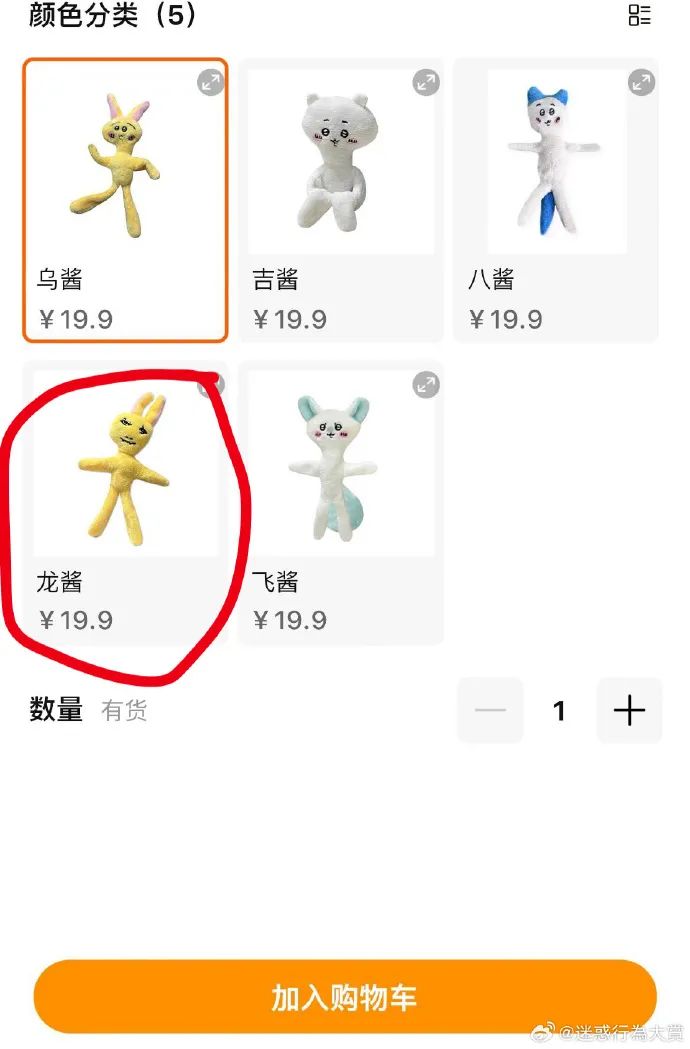Enlarge the 八酱 product image
Image resolution: width=690 pixels, height=1049 pixels.
pos(641,83)
